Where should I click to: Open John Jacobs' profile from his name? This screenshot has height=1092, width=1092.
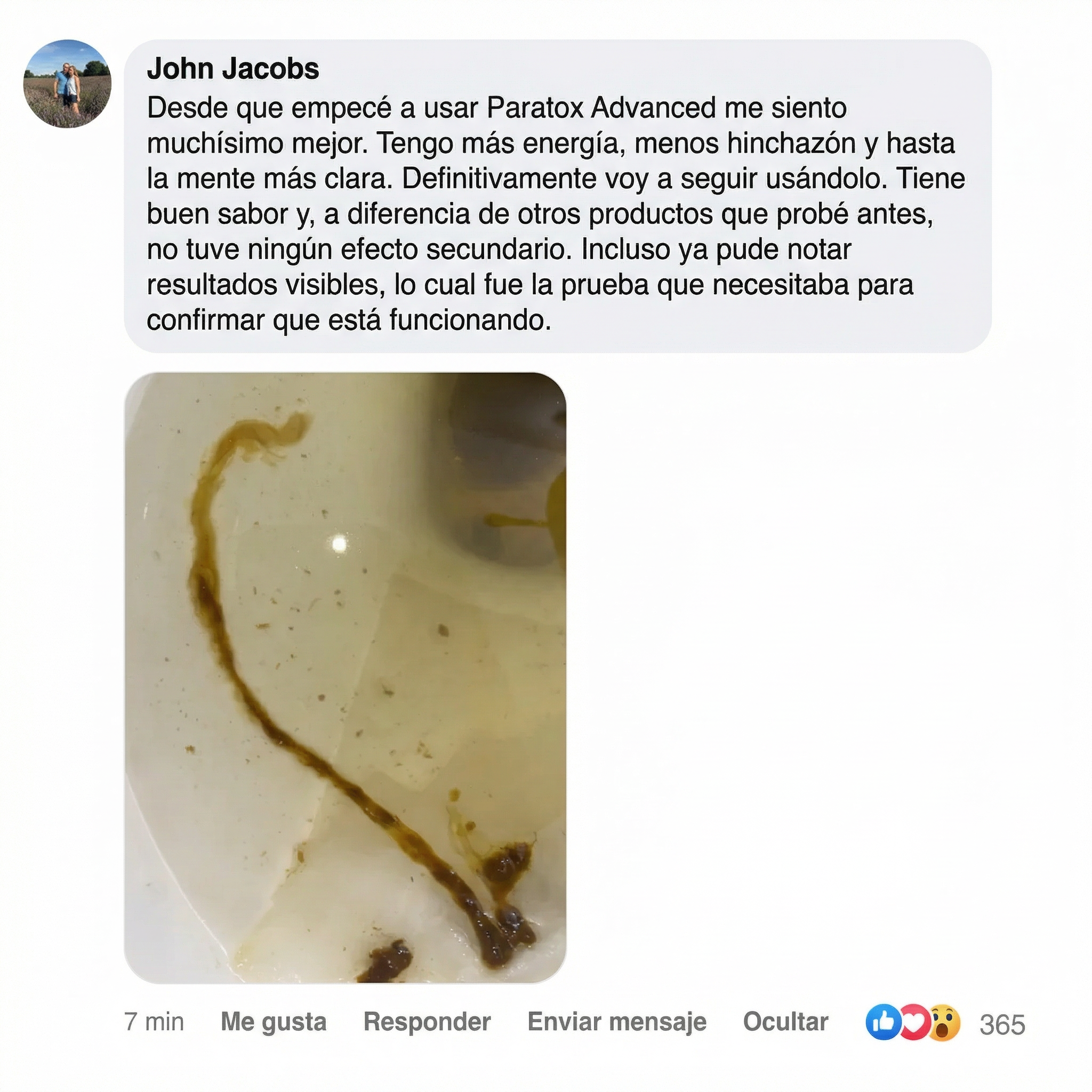click(x=233, y=69)
